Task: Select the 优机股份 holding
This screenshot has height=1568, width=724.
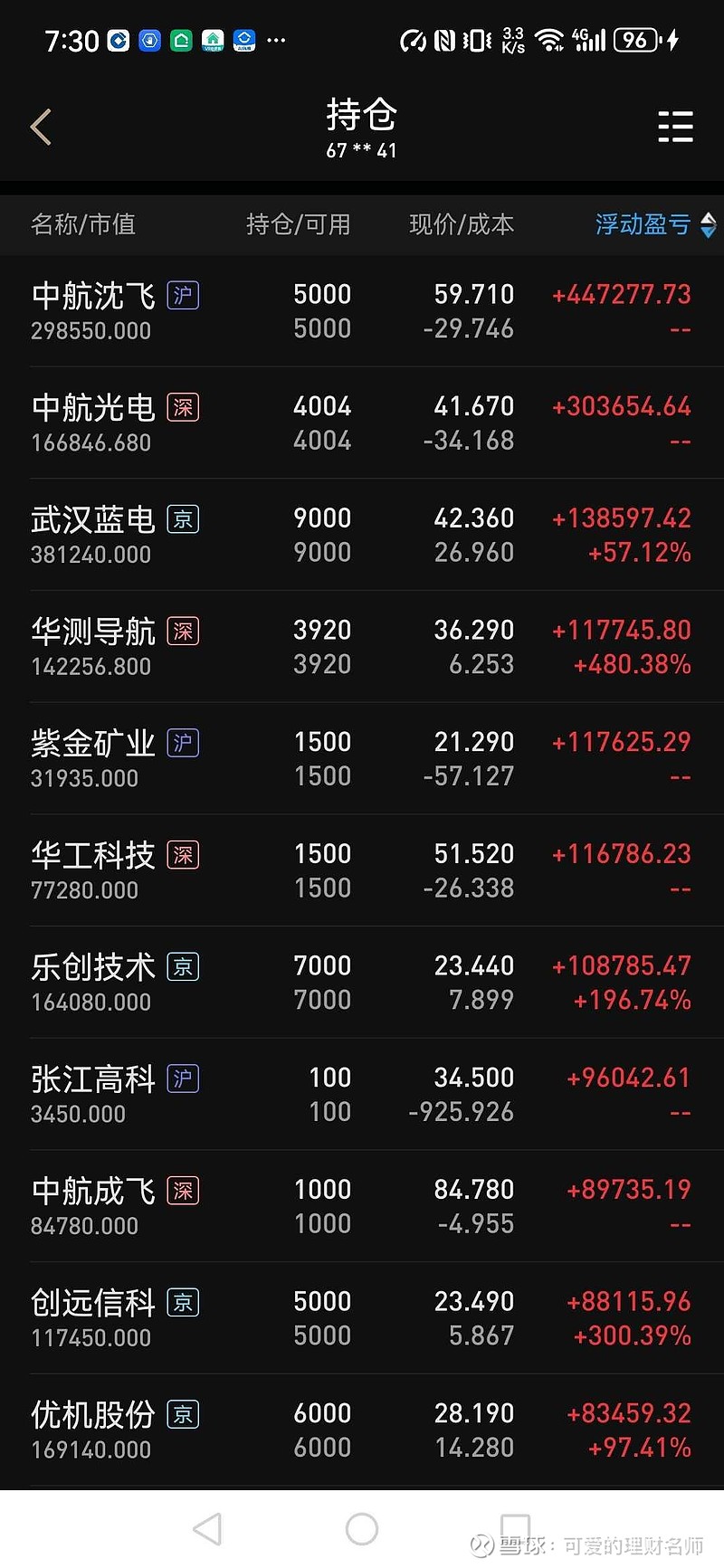Action: tap(362, 1430)
